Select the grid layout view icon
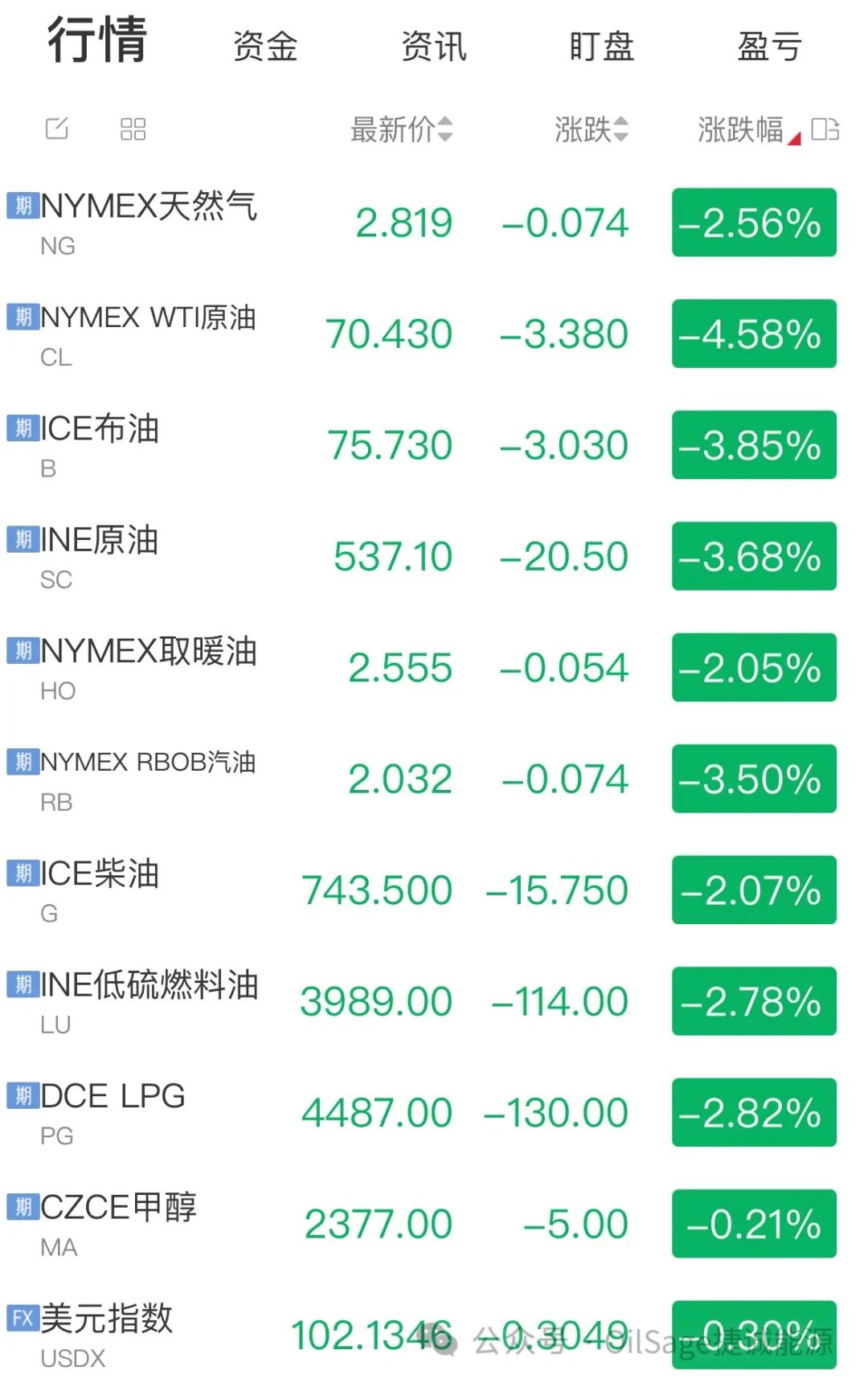The height and width of the screenshot is (1387, 868). 133,128
